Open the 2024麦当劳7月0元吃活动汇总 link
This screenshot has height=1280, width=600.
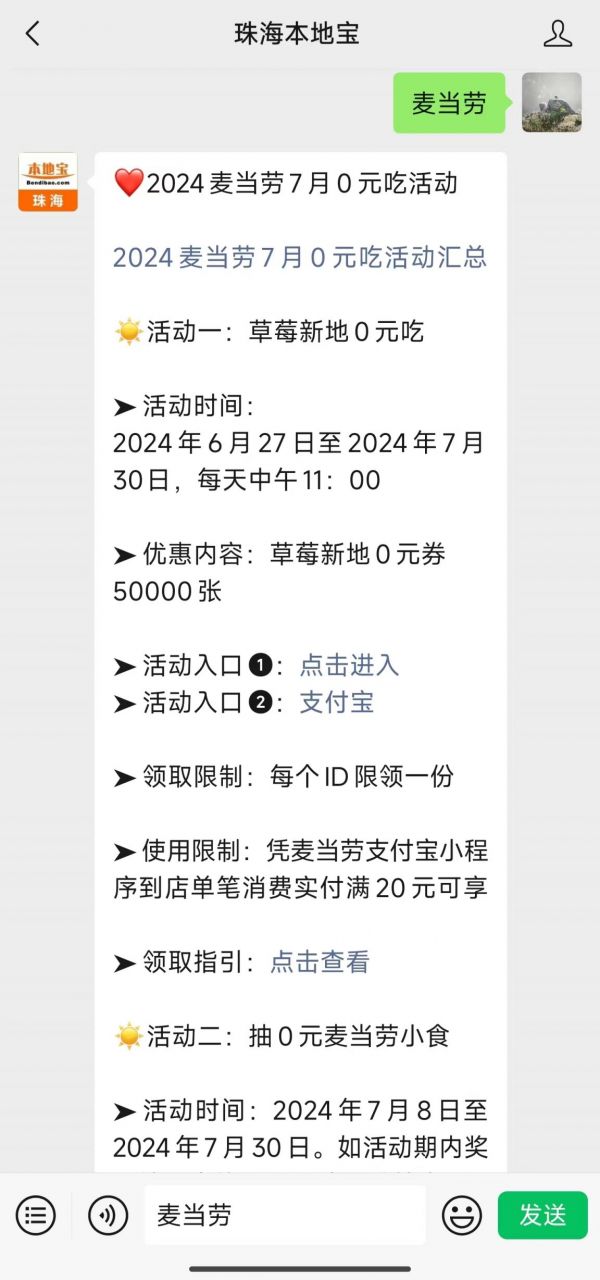tap(300, 257)
